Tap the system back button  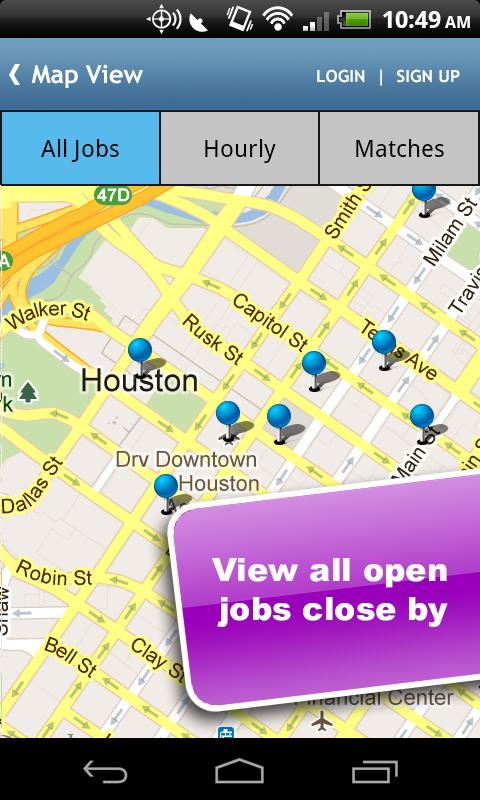point(105,770)
